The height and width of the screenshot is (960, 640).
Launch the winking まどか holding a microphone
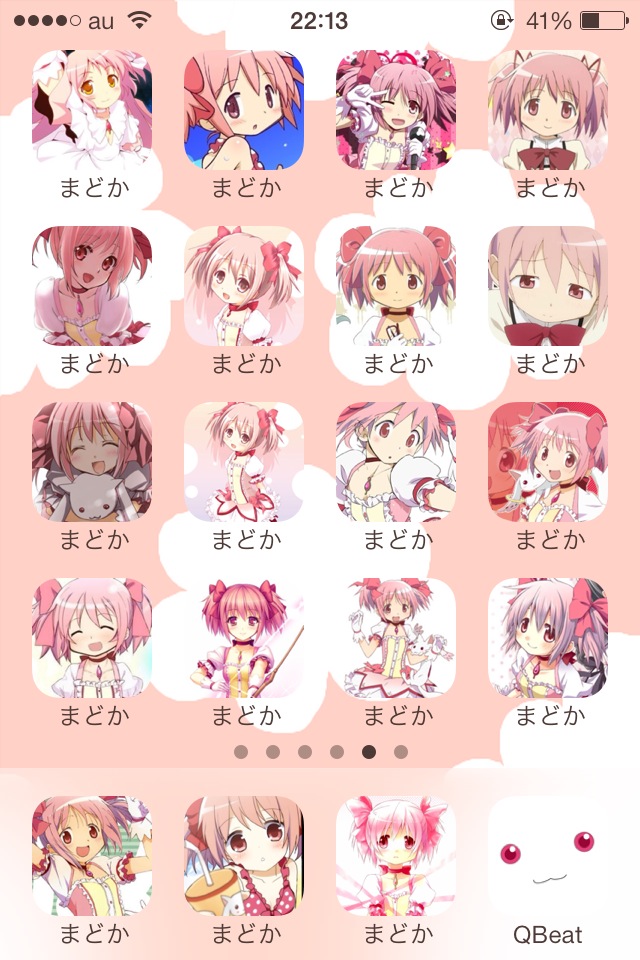(396, 110)
